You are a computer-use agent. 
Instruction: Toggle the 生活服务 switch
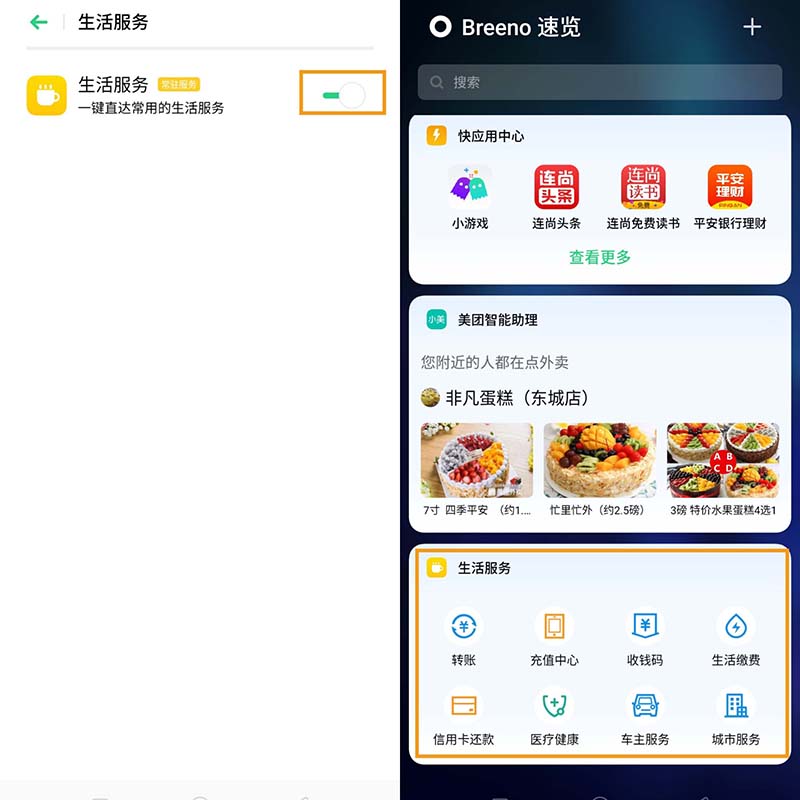tap(343, 94)
